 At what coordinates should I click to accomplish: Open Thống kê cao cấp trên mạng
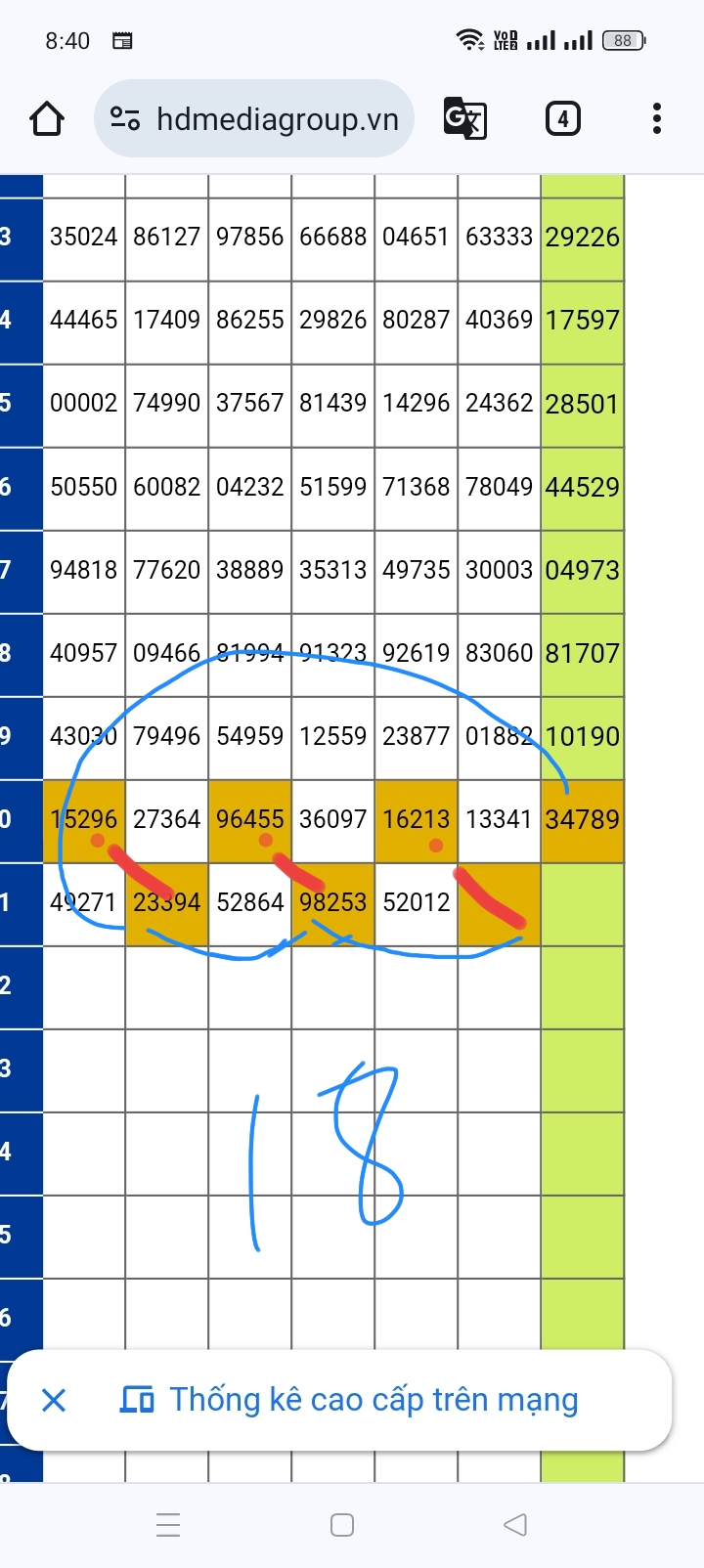(349, 1400)
